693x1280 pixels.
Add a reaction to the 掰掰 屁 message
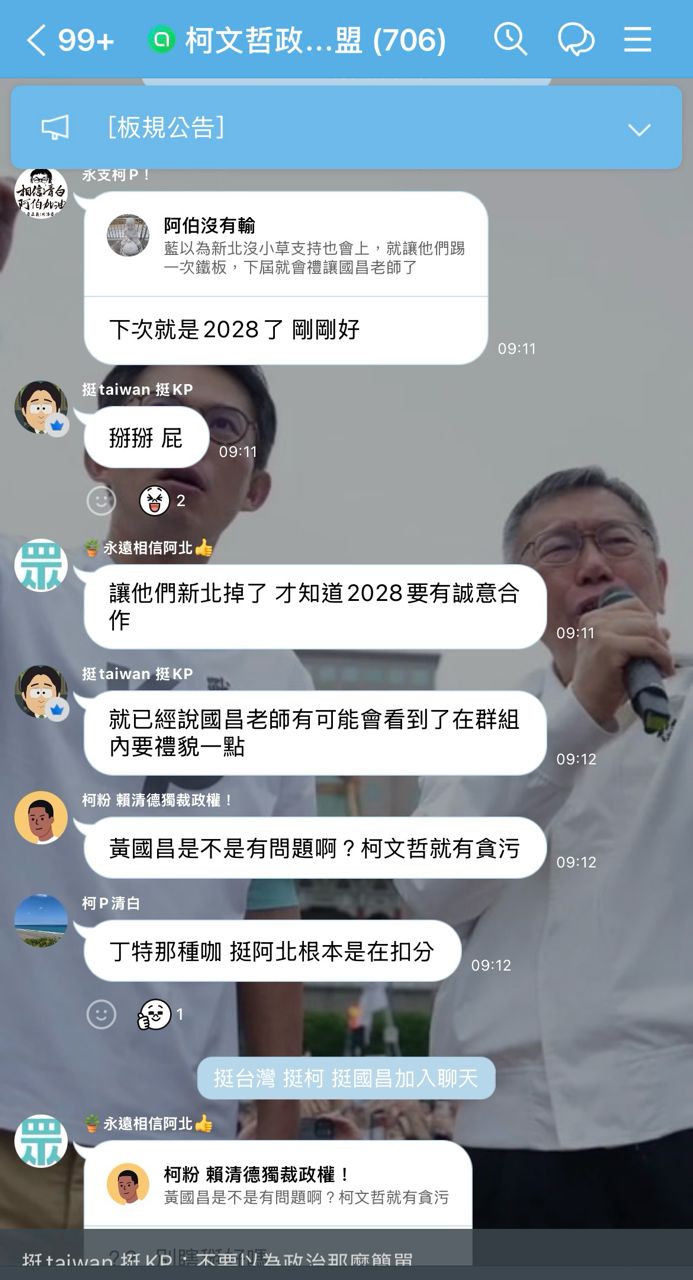tap(101, 500)
